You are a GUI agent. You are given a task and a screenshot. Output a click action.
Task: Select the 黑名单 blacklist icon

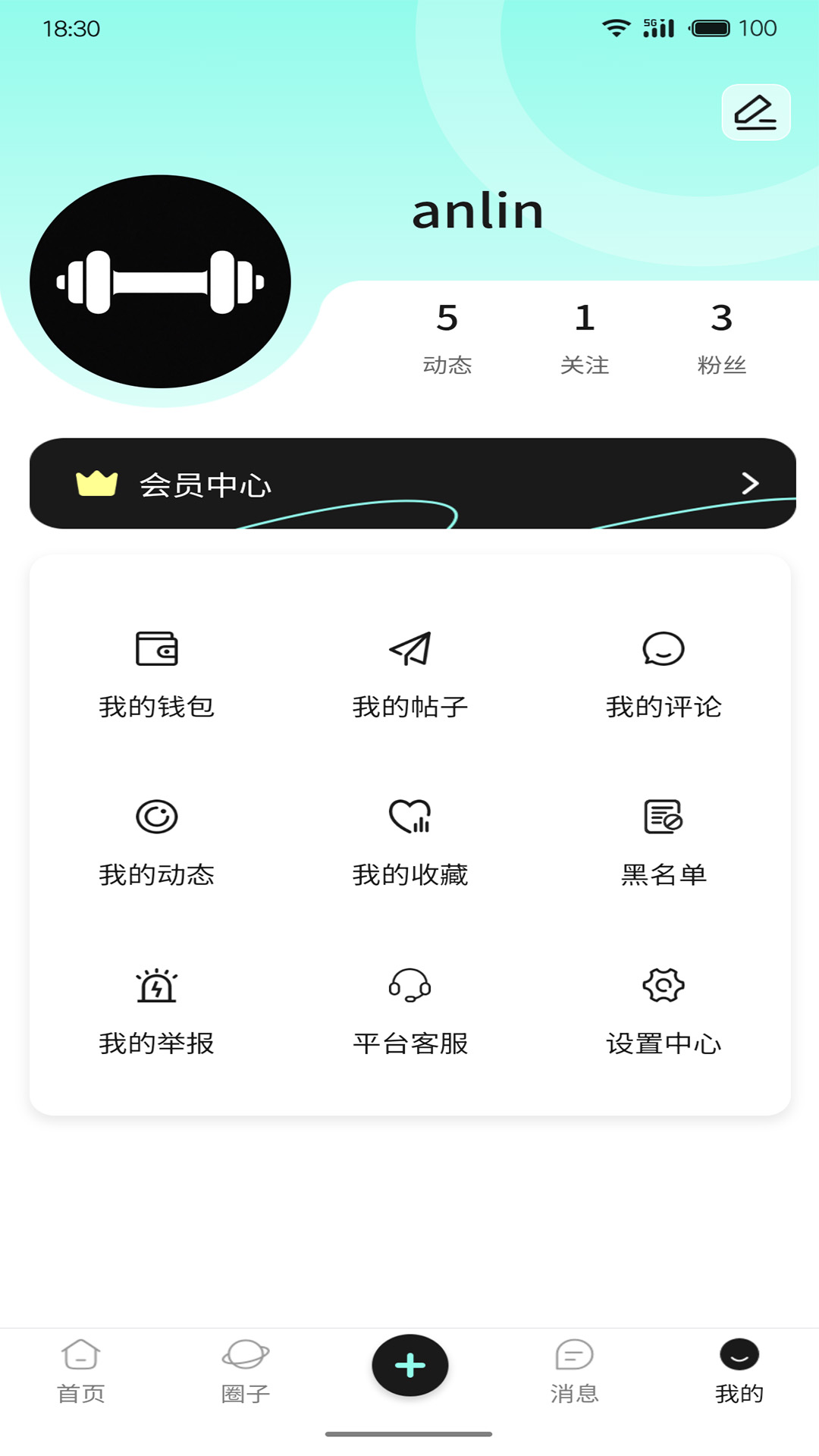tap(664, 817)
